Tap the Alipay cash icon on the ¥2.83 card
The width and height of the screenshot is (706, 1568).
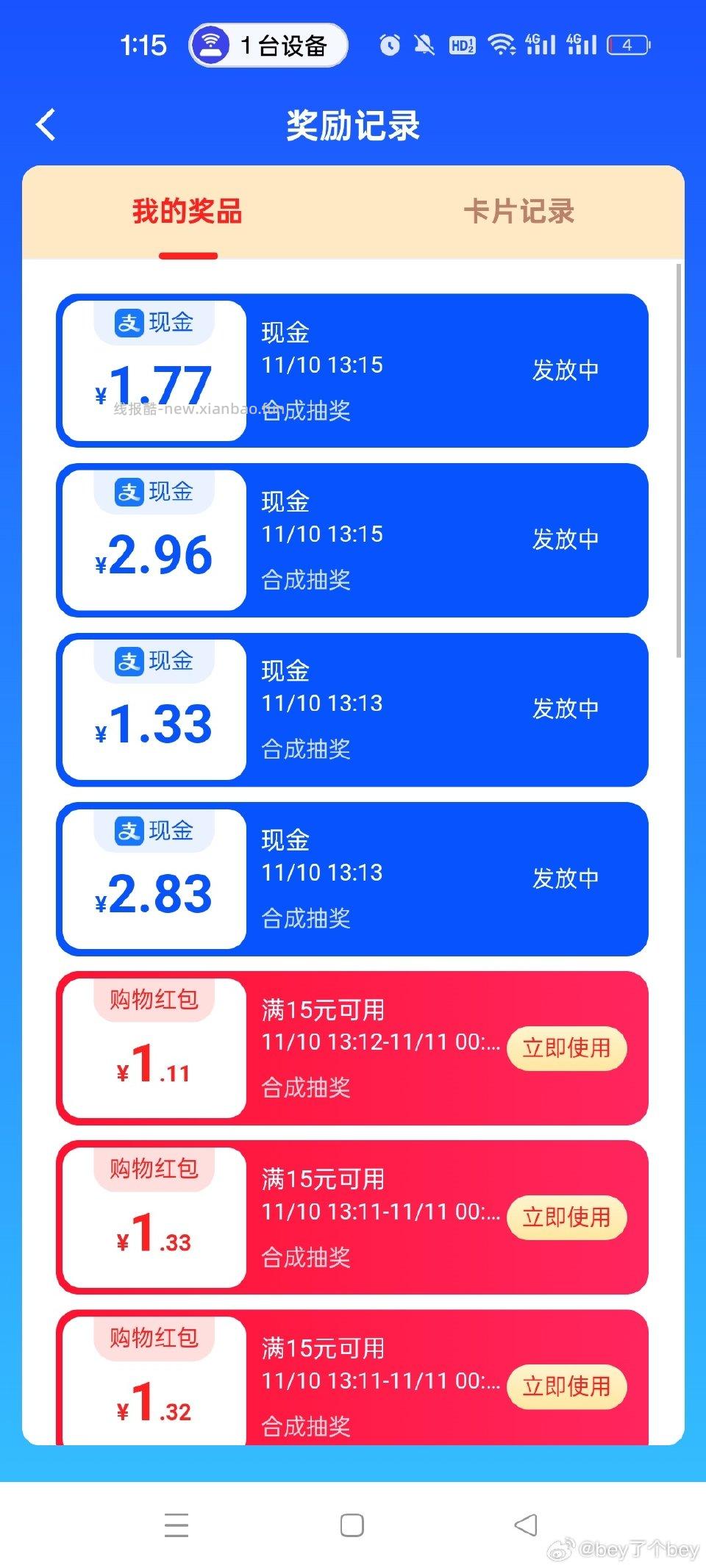coord(129,828)
